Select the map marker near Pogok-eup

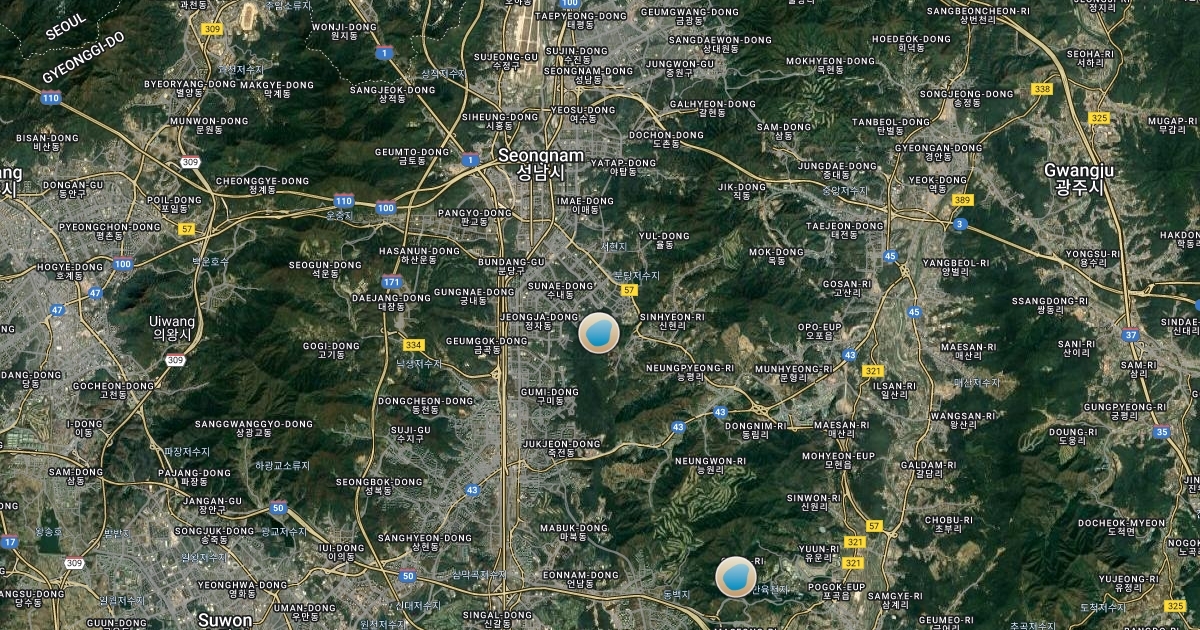pyautogui.click(x=736, y=577)
